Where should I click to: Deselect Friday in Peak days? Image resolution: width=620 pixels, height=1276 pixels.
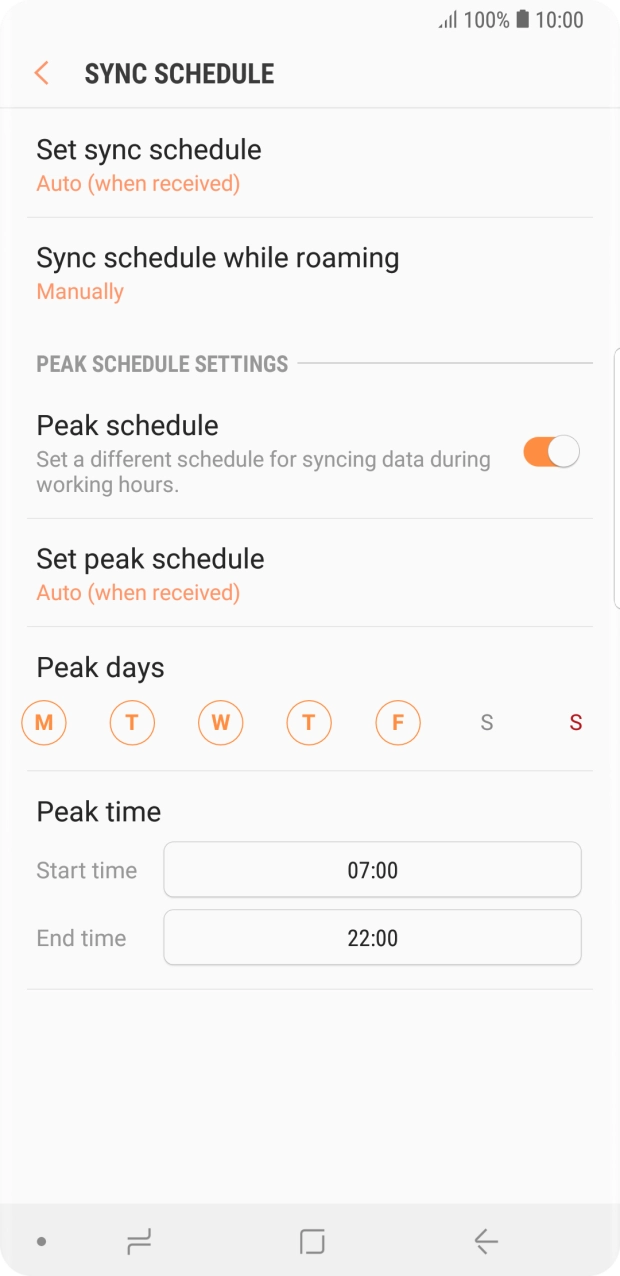398,722
